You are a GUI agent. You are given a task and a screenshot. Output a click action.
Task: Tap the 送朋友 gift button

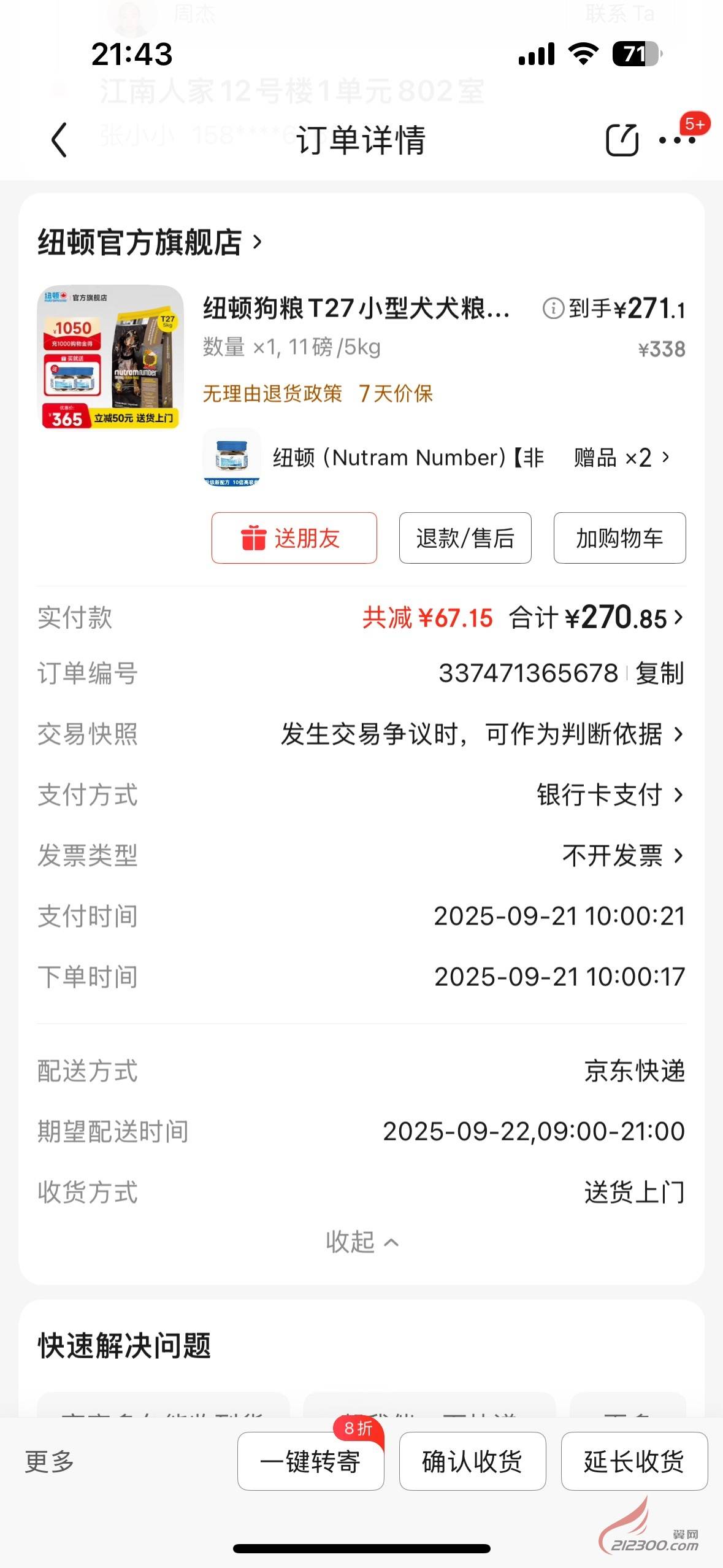[294, 538]
